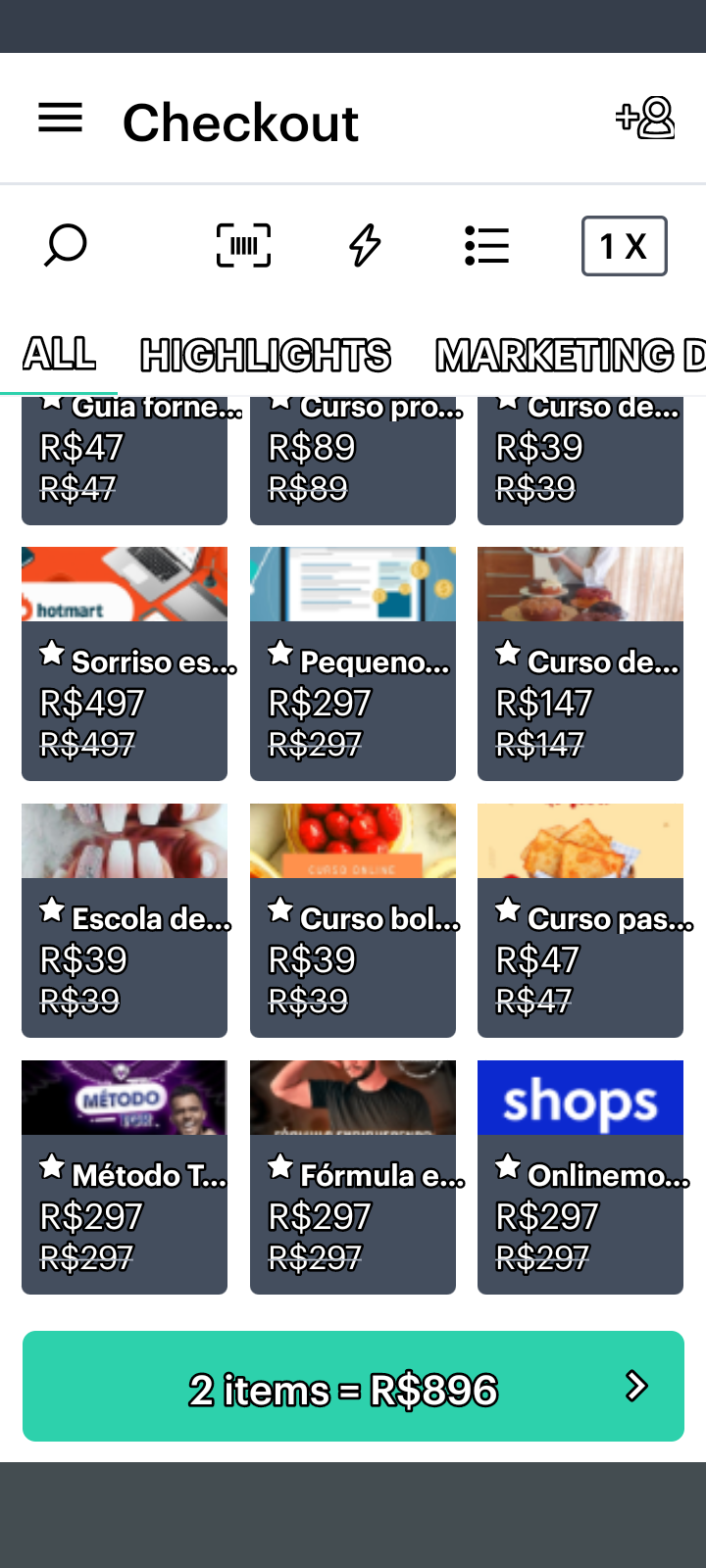Screen dimensions: 706x1568
Task: Scan a product barcode
Action: coord(243,245)
